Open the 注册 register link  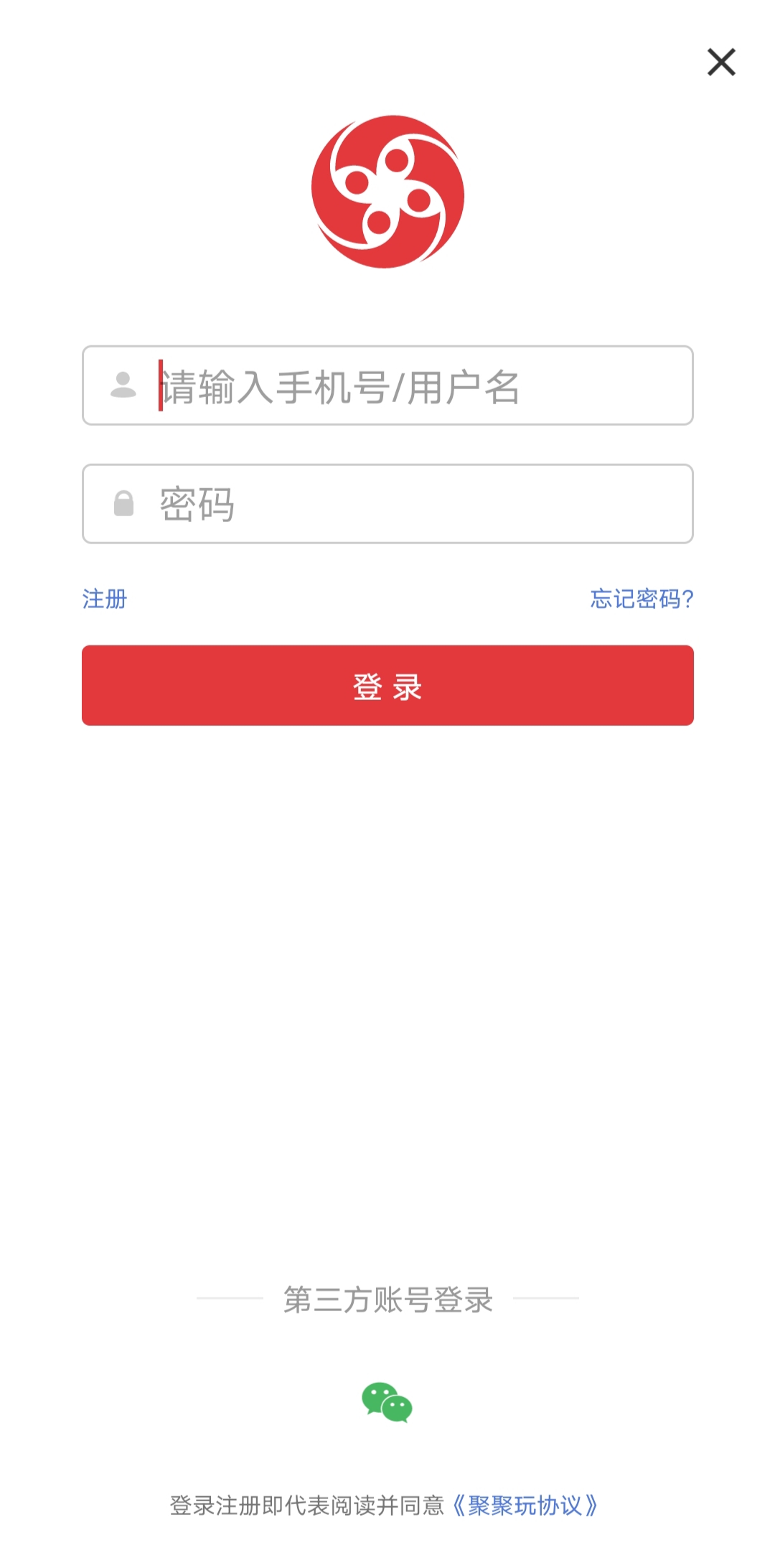(x=105, y=599)
